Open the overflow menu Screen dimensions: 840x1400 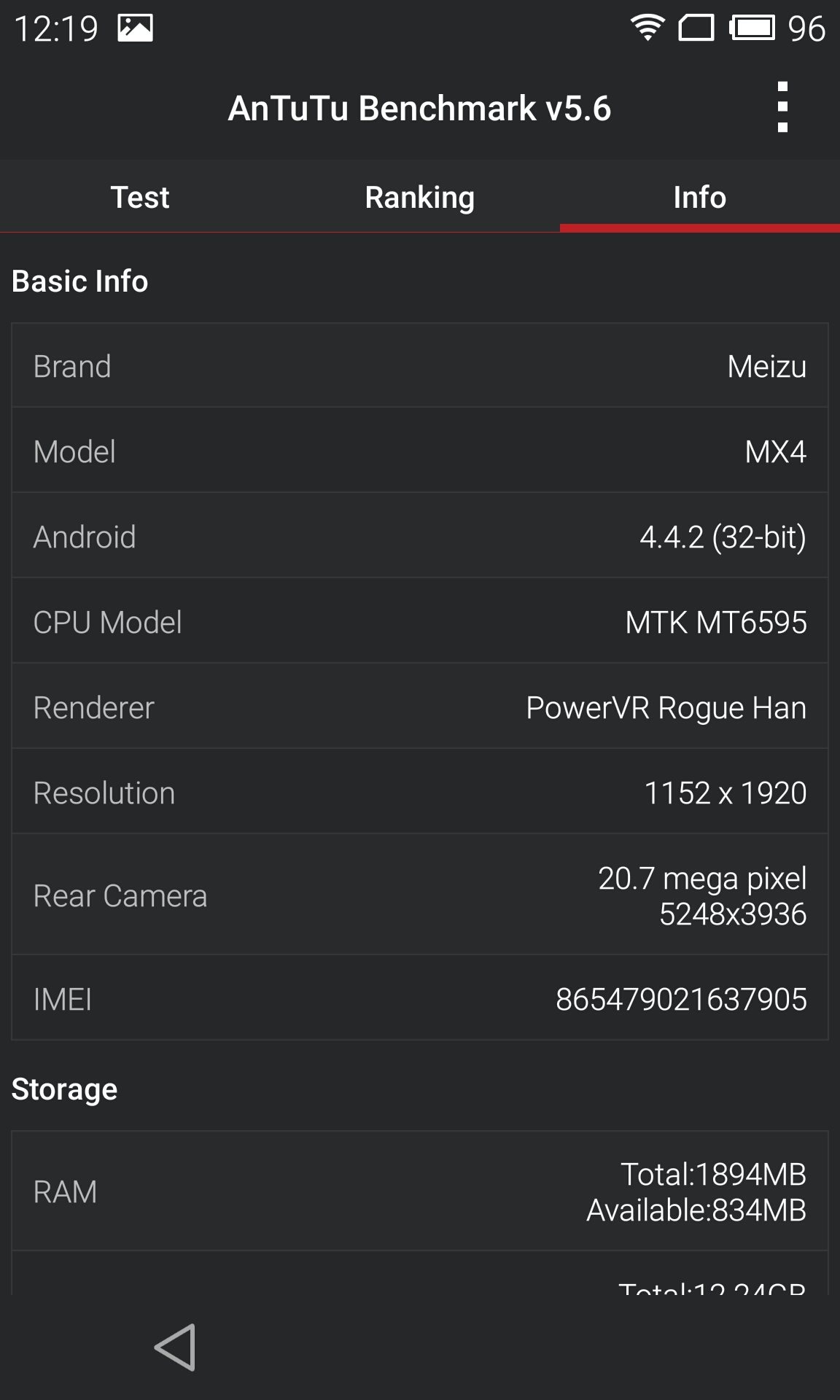click(782, 108)
